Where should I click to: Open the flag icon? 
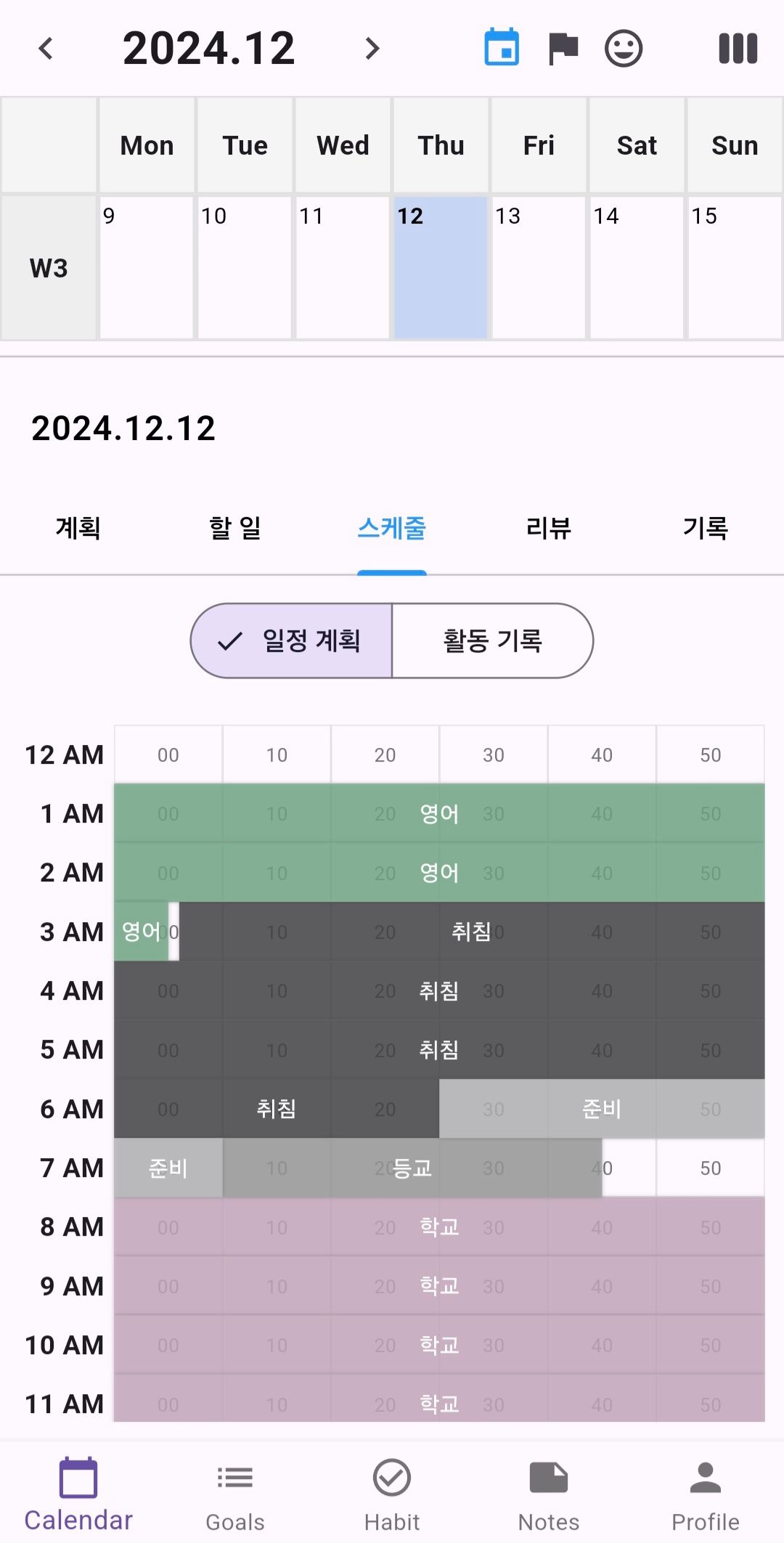563,49
